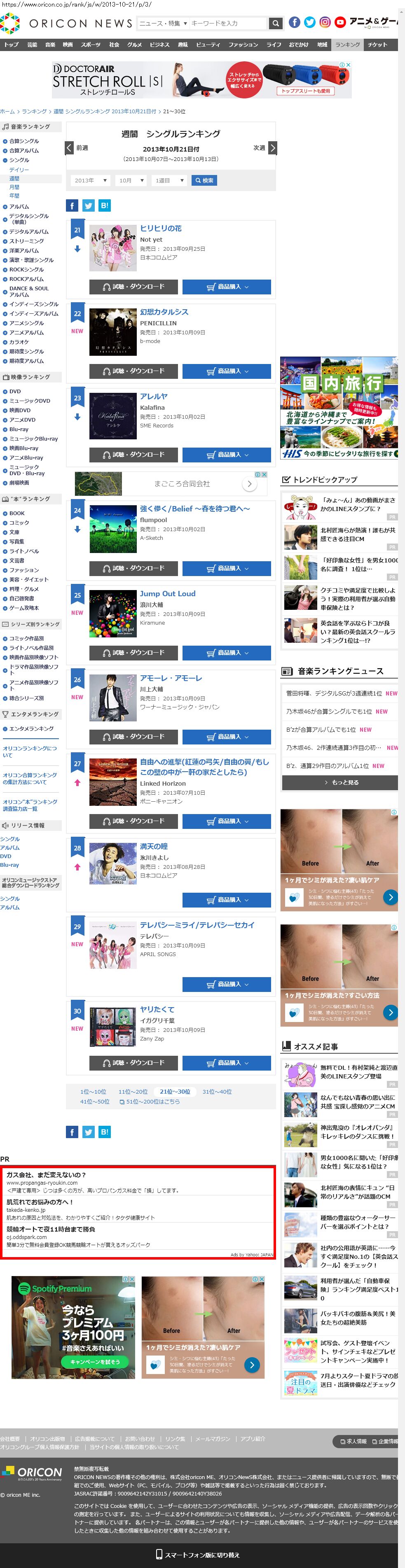Go to next week 次週

pos(265,148)
